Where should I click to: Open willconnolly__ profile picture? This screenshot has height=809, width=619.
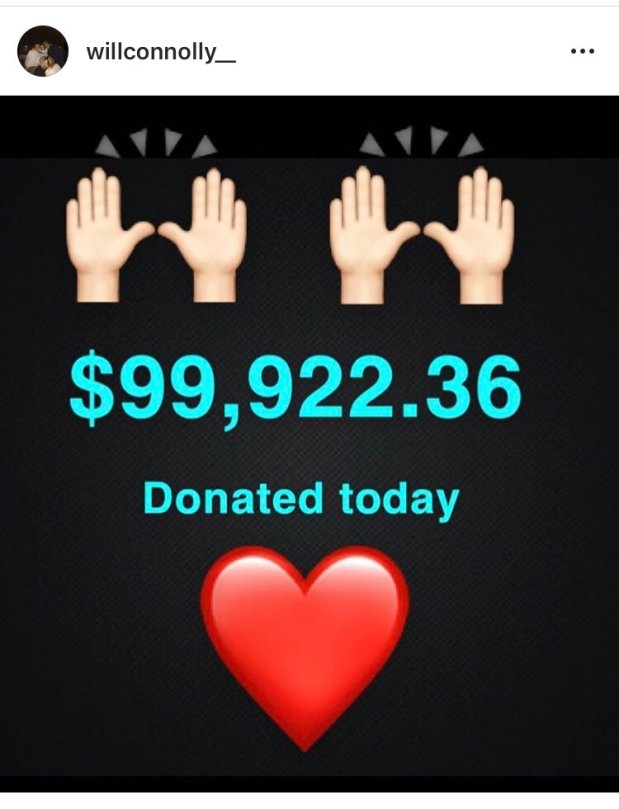[43, 51]
